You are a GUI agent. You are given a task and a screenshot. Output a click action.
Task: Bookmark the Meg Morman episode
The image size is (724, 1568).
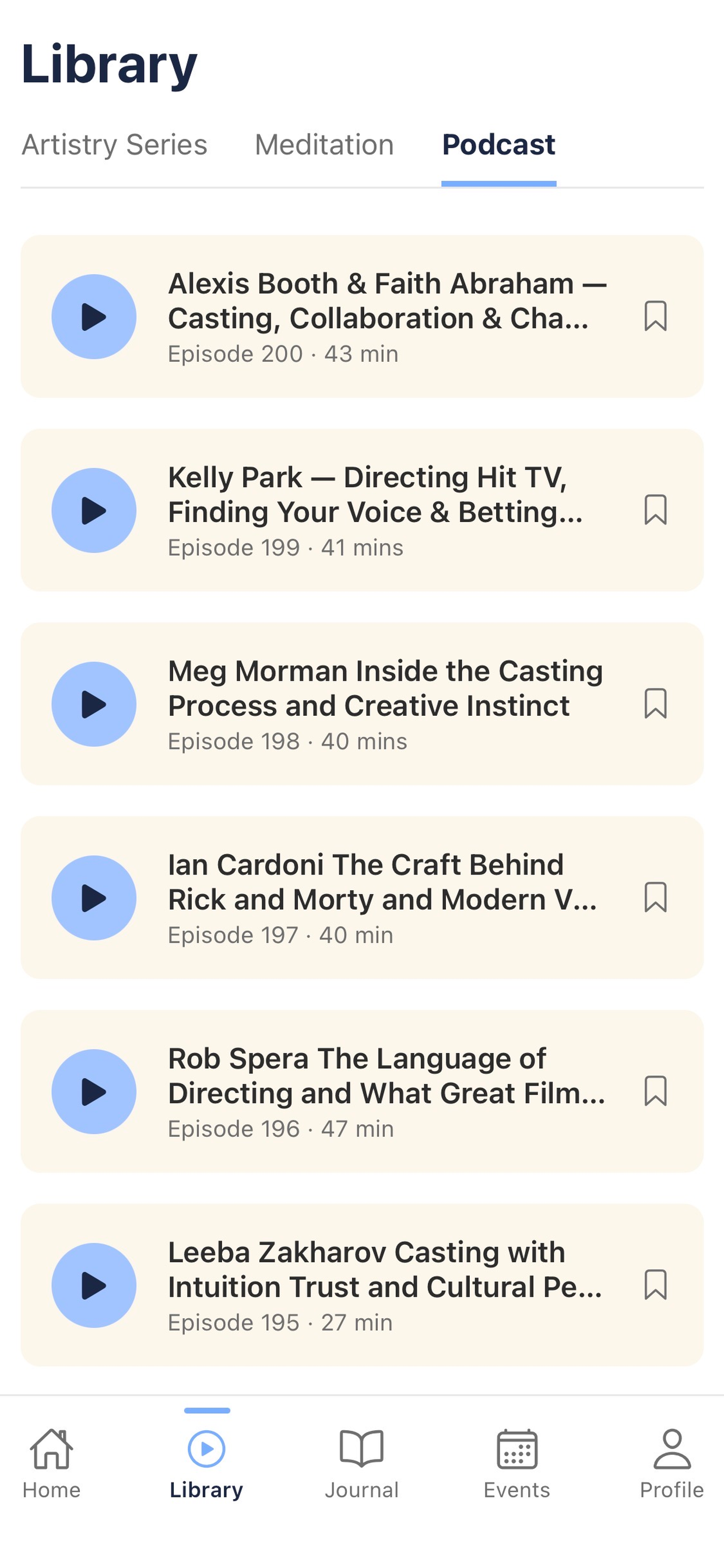click(655, 703)
